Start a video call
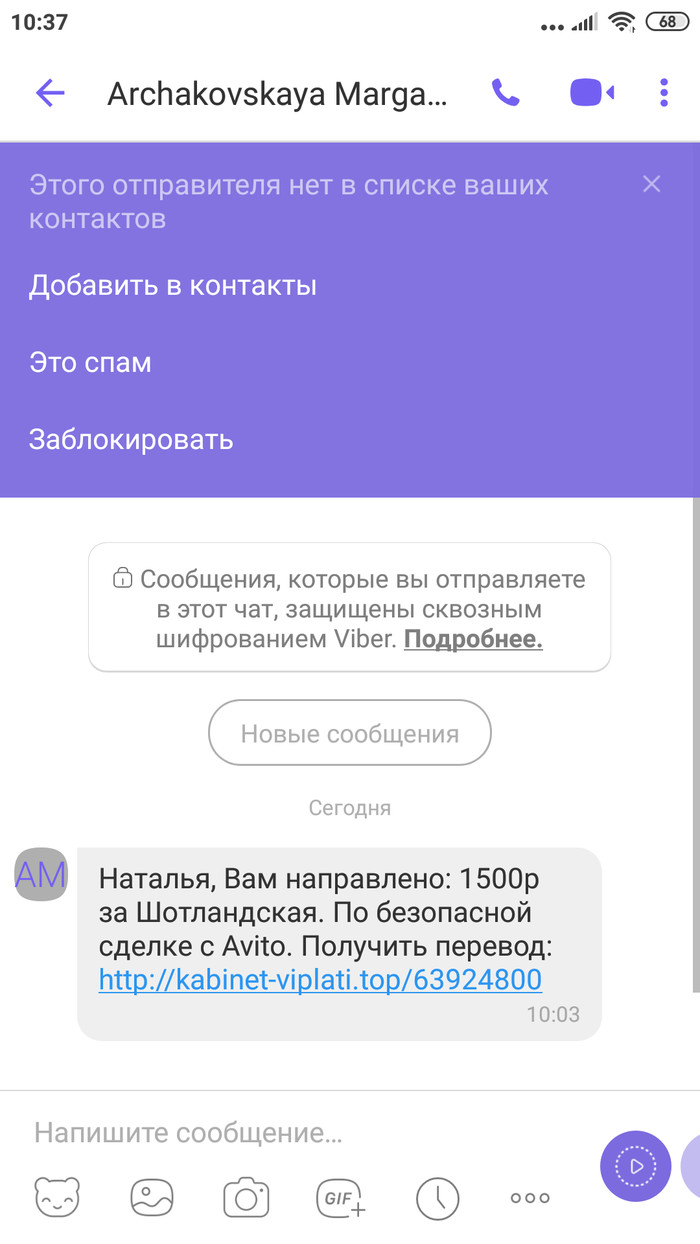Screen dimensions: 700x1244 tap(591, 94)
